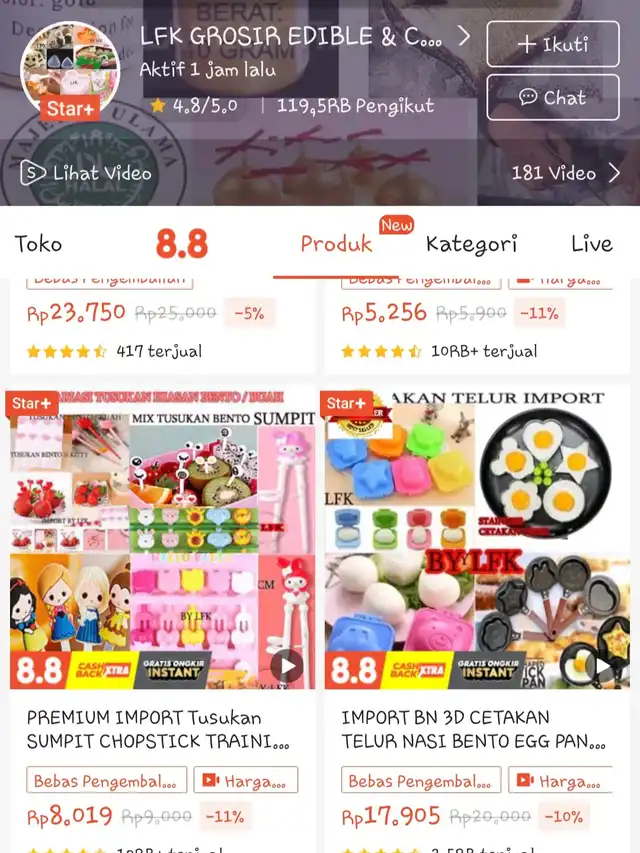This screenshot has height=853, width=640.
Task: Switch to the Kategori tab
Action: click(x=471, y=243)
